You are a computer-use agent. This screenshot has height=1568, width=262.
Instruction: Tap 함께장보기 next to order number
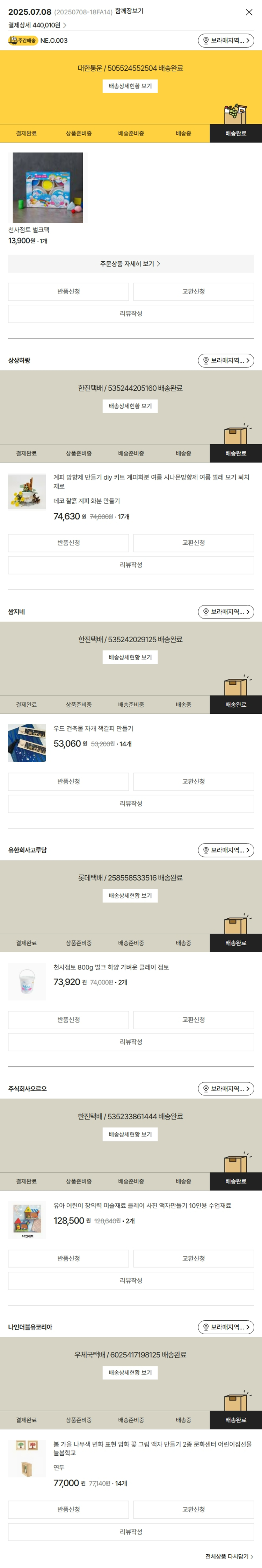coord(129,11)
